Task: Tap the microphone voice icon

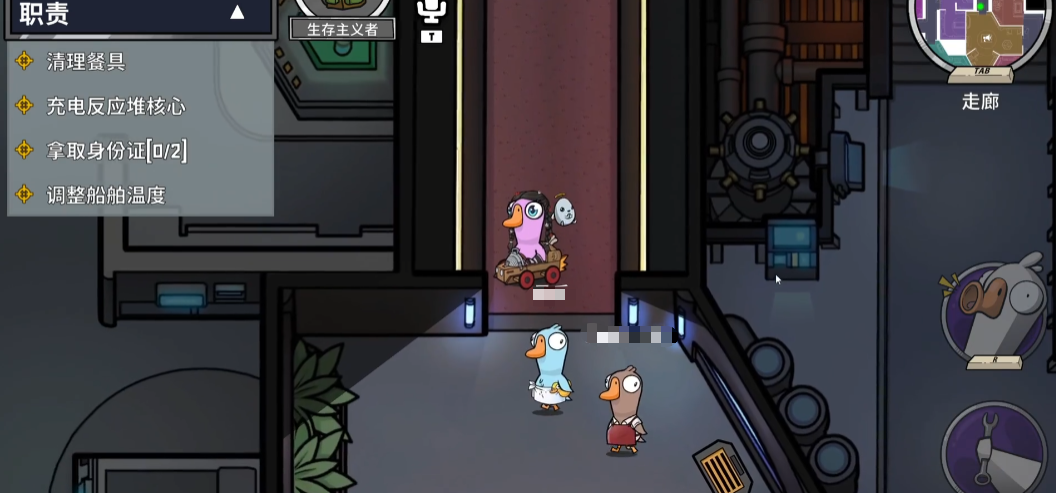Action: click(x=431, y=12)
